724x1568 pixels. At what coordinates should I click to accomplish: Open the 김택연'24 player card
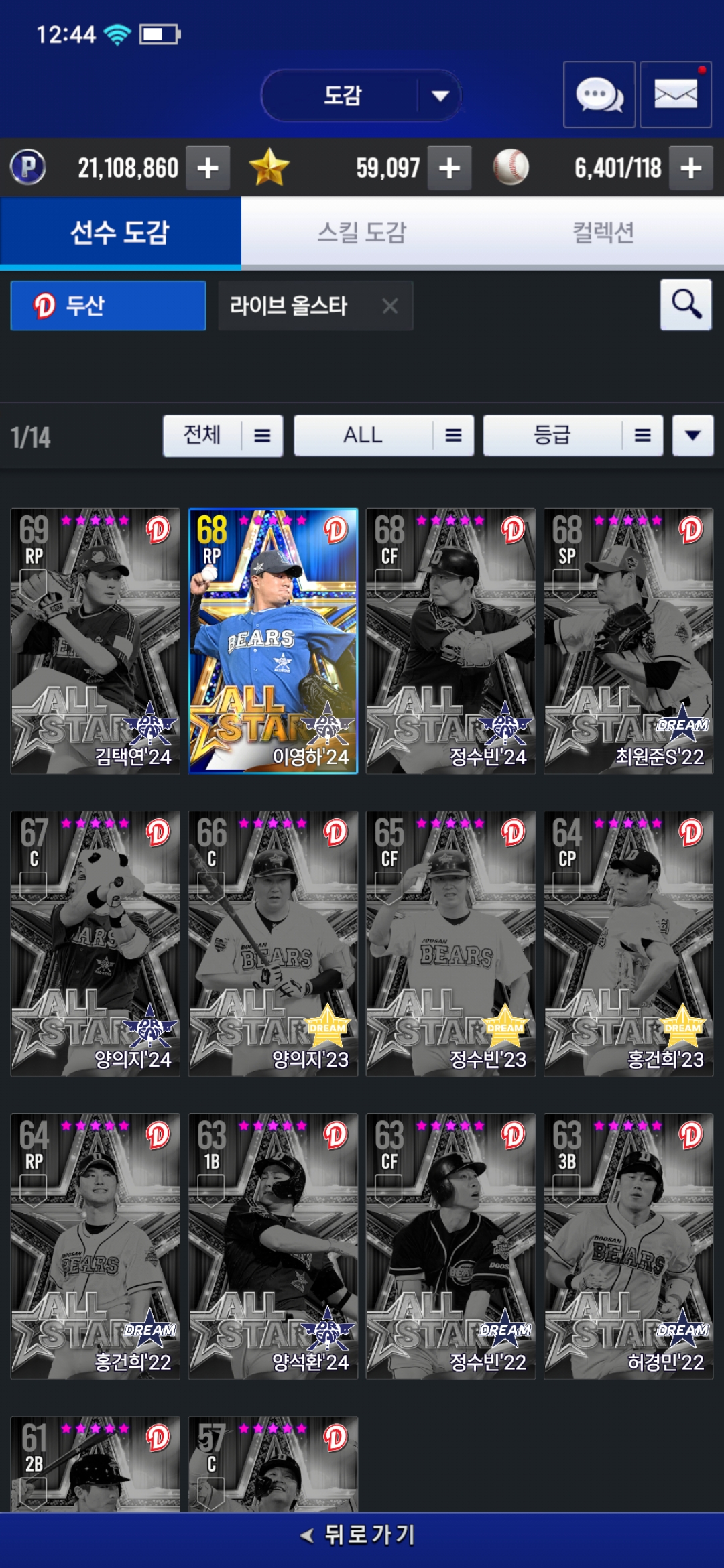tap(95, 641)
